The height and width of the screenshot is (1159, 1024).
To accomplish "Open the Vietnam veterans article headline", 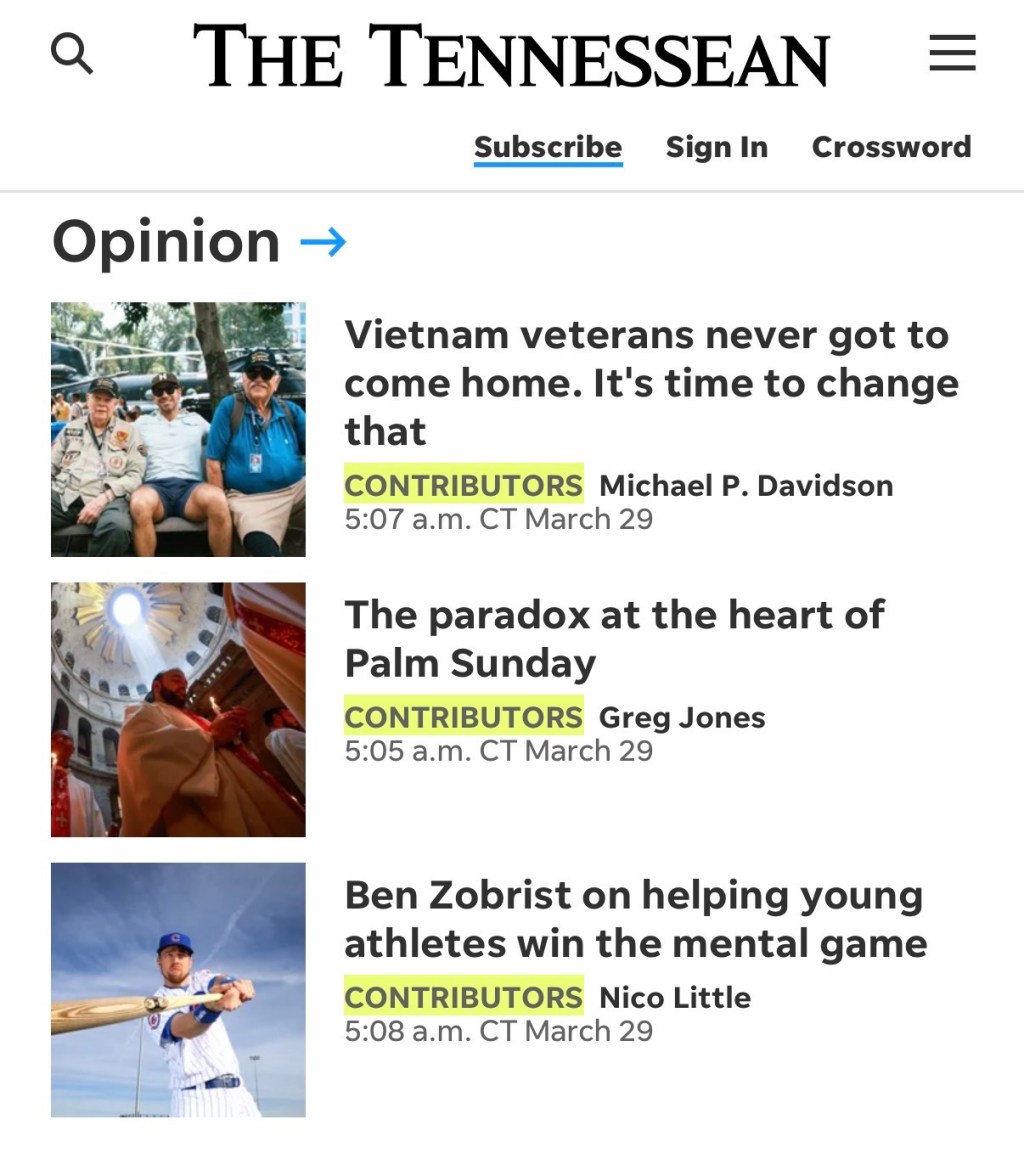I will (x=650, y=382).
